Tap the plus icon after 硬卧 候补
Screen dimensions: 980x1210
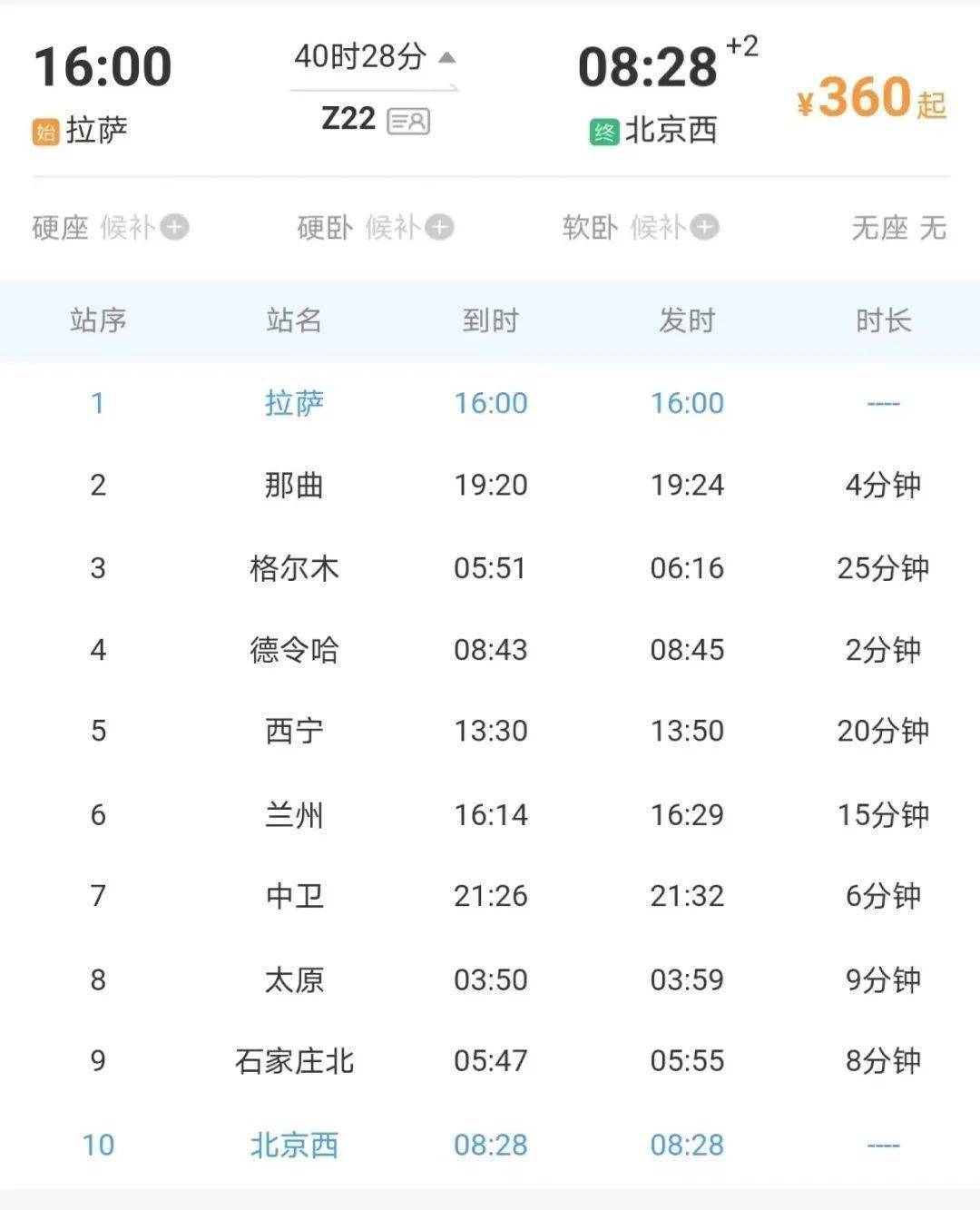point(439,228)
